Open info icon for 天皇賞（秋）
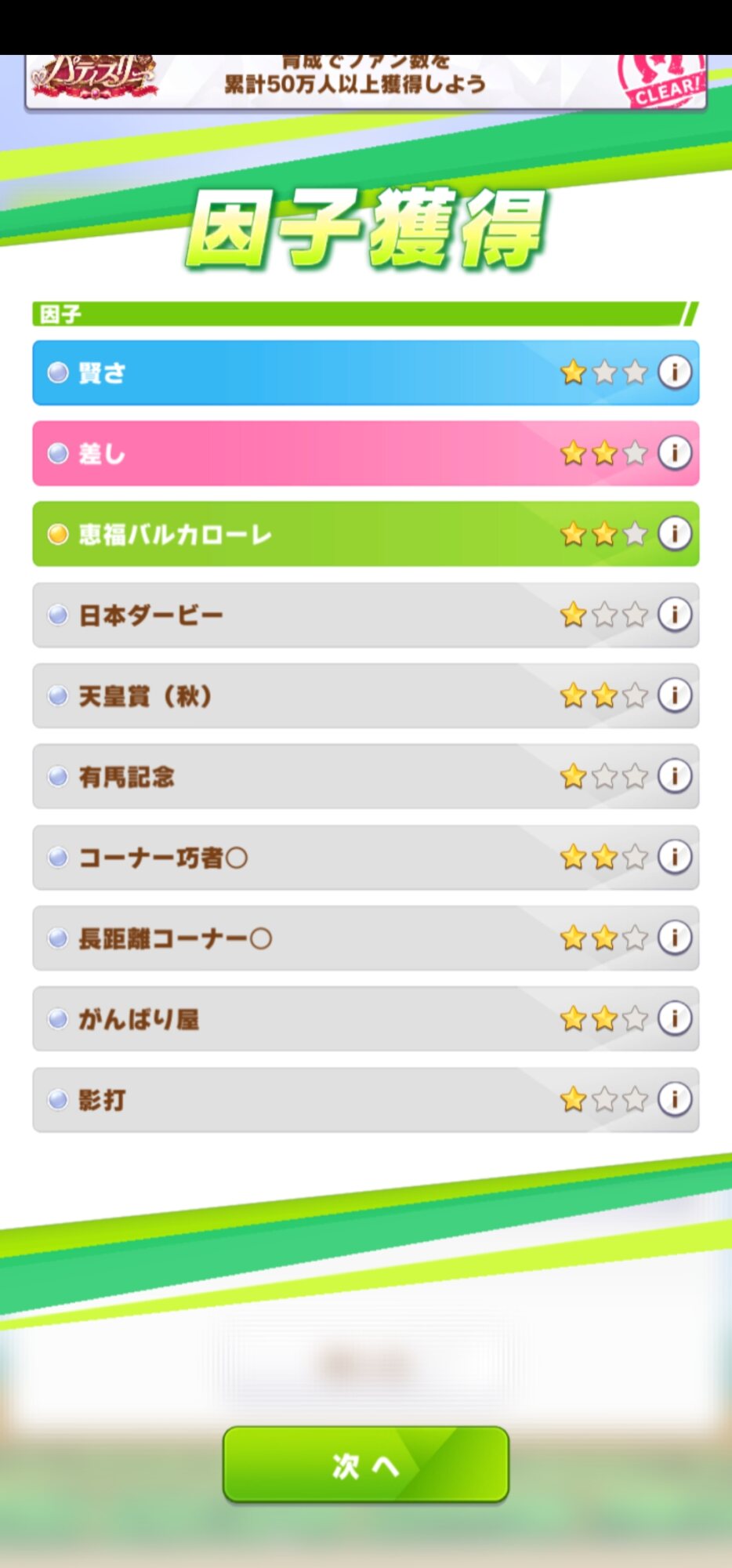The width and height of the screenshot is (732, 1568). point(674,695)
